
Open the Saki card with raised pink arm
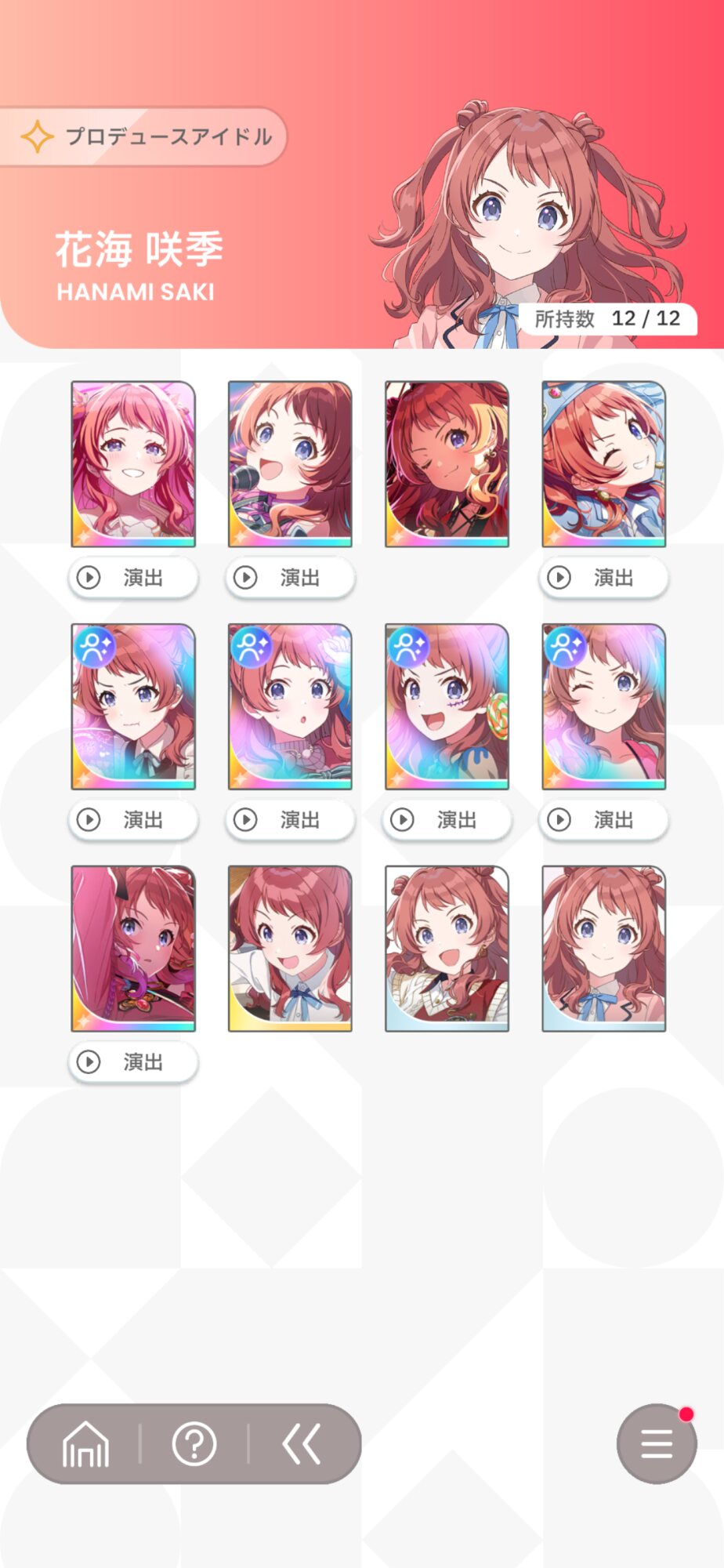(133, 948)
